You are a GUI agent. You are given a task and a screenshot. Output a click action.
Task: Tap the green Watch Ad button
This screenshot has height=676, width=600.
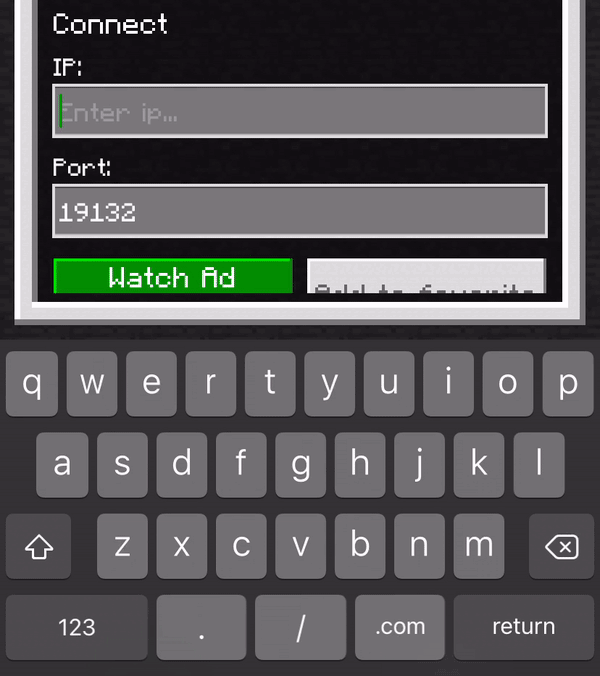(172, 277)
